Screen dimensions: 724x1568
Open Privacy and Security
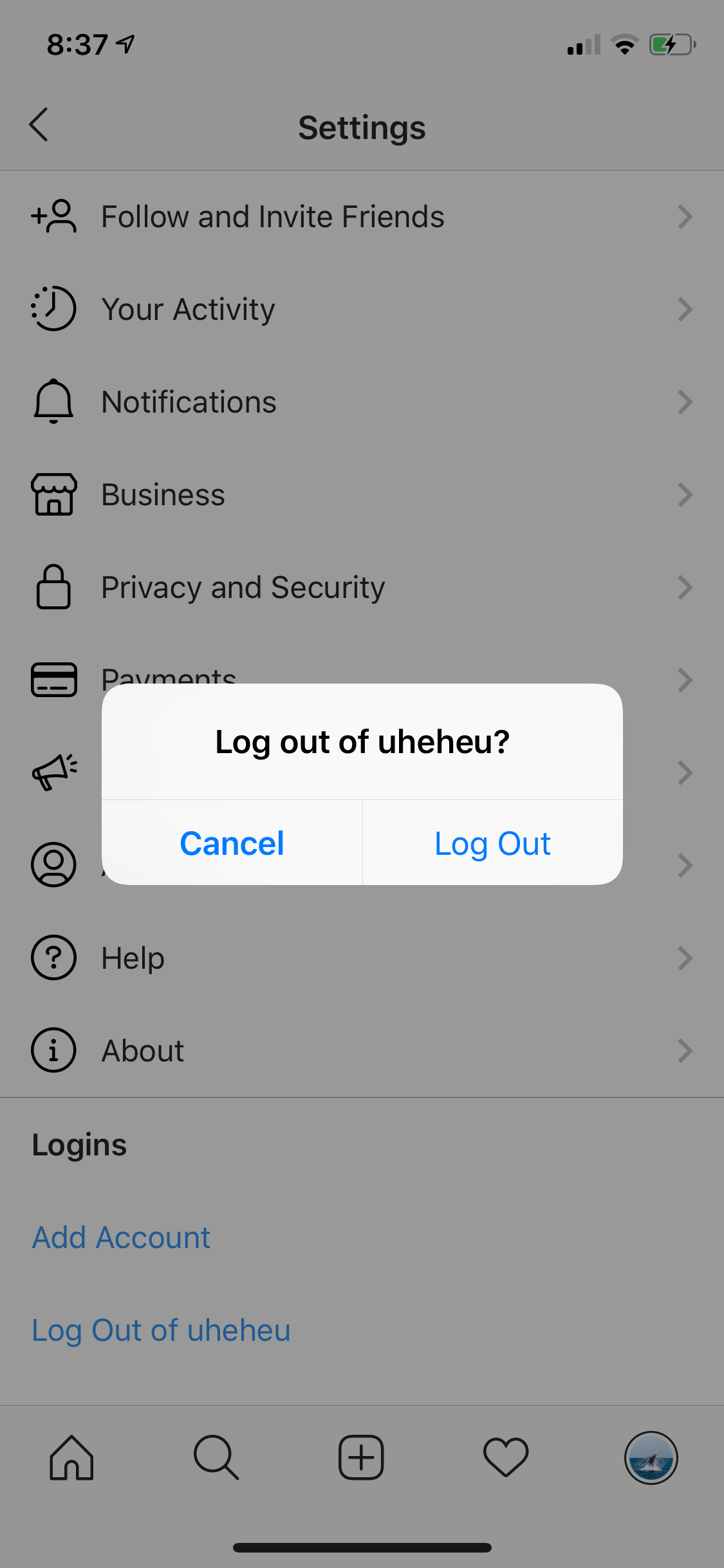pos(362,588)
